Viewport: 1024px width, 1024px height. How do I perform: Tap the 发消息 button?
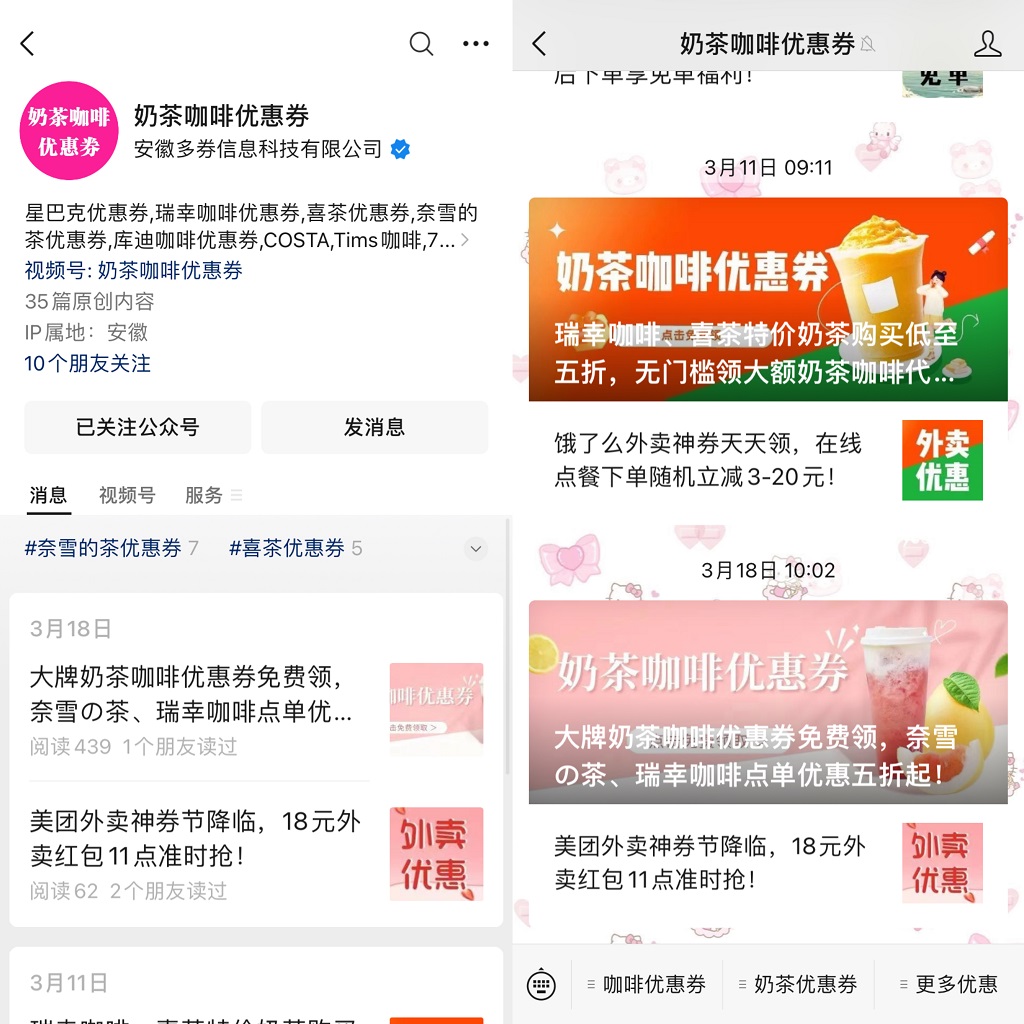[375, 428]
